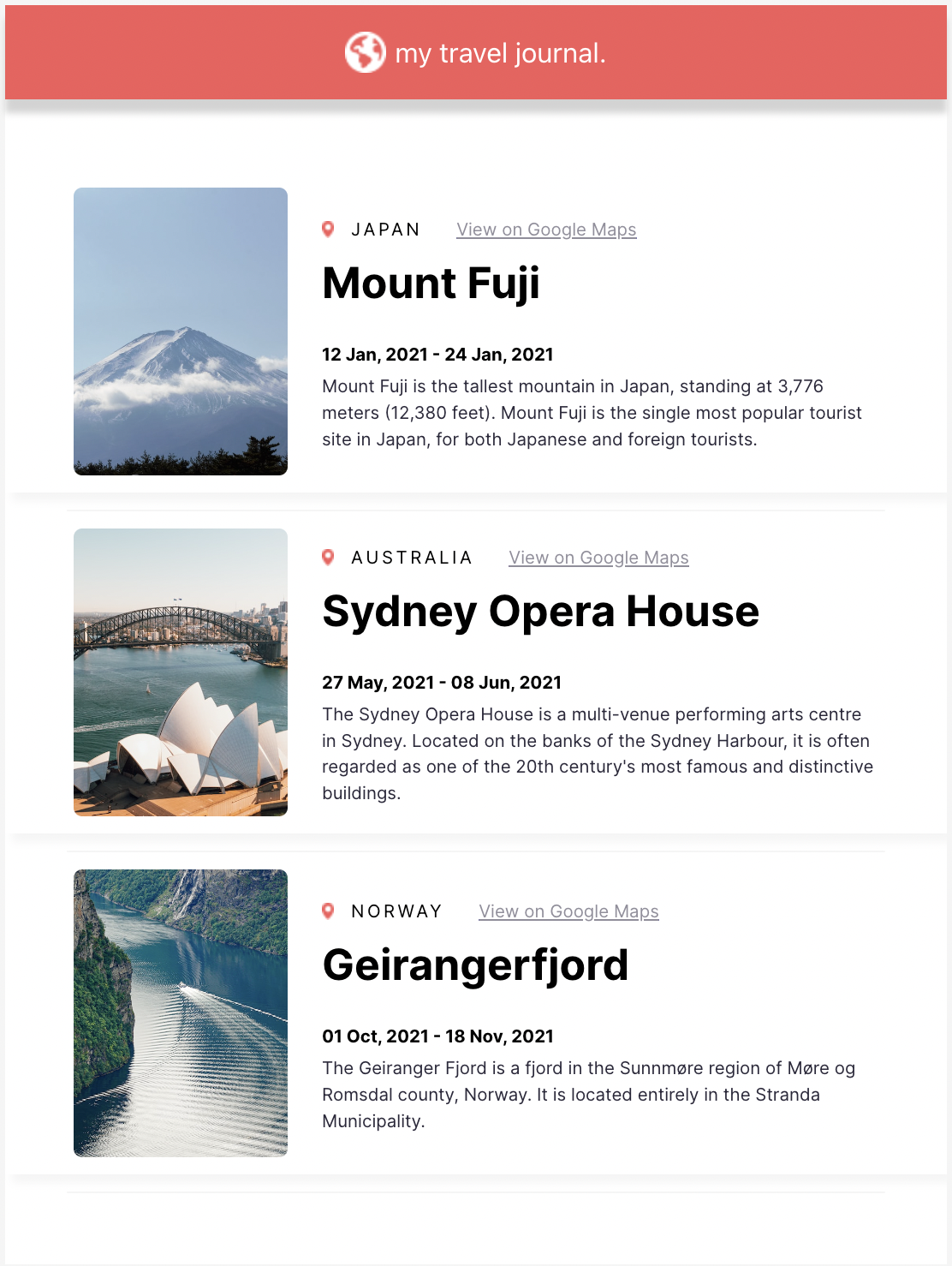This screenshot has height=1266, width=952.
Task: Click the Mount Fuji date range text
Action: tap(437, 354)
